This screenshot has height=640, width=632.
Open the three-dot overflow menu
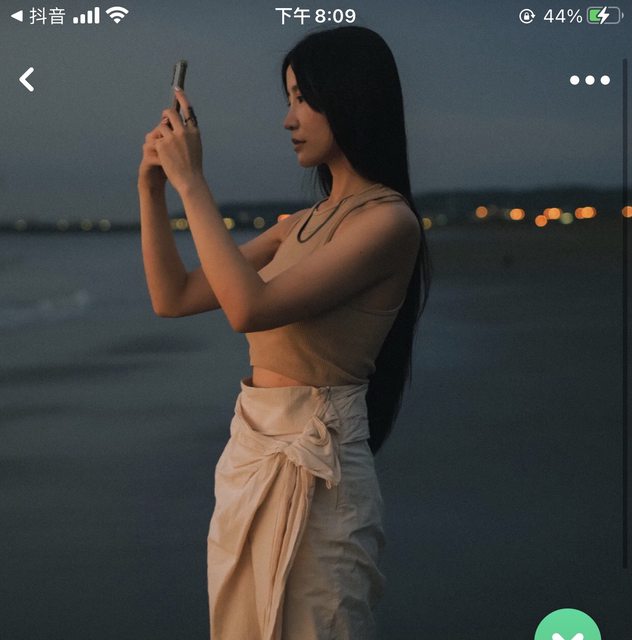(589, 80)
